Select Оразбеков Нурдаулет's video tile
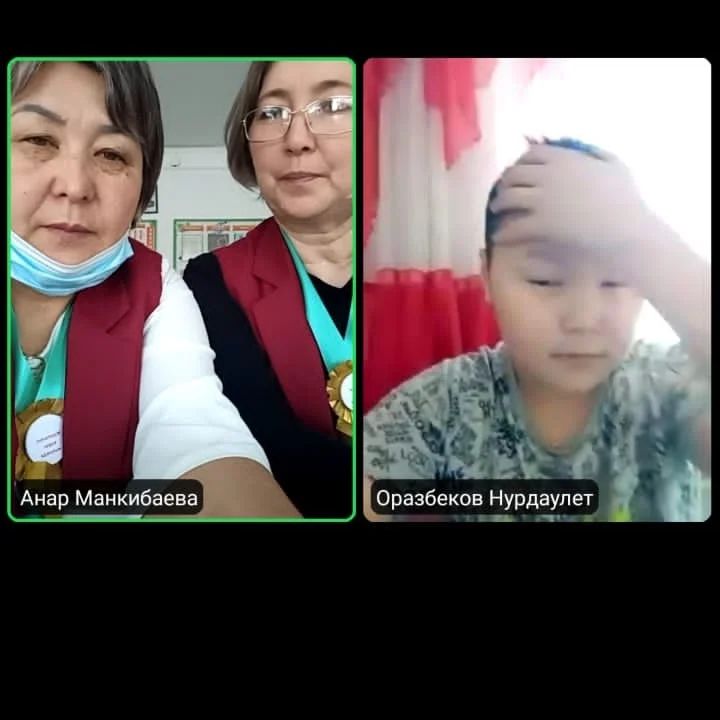The image size is (720, 720). pyautogui.click(x=537, y=290)
